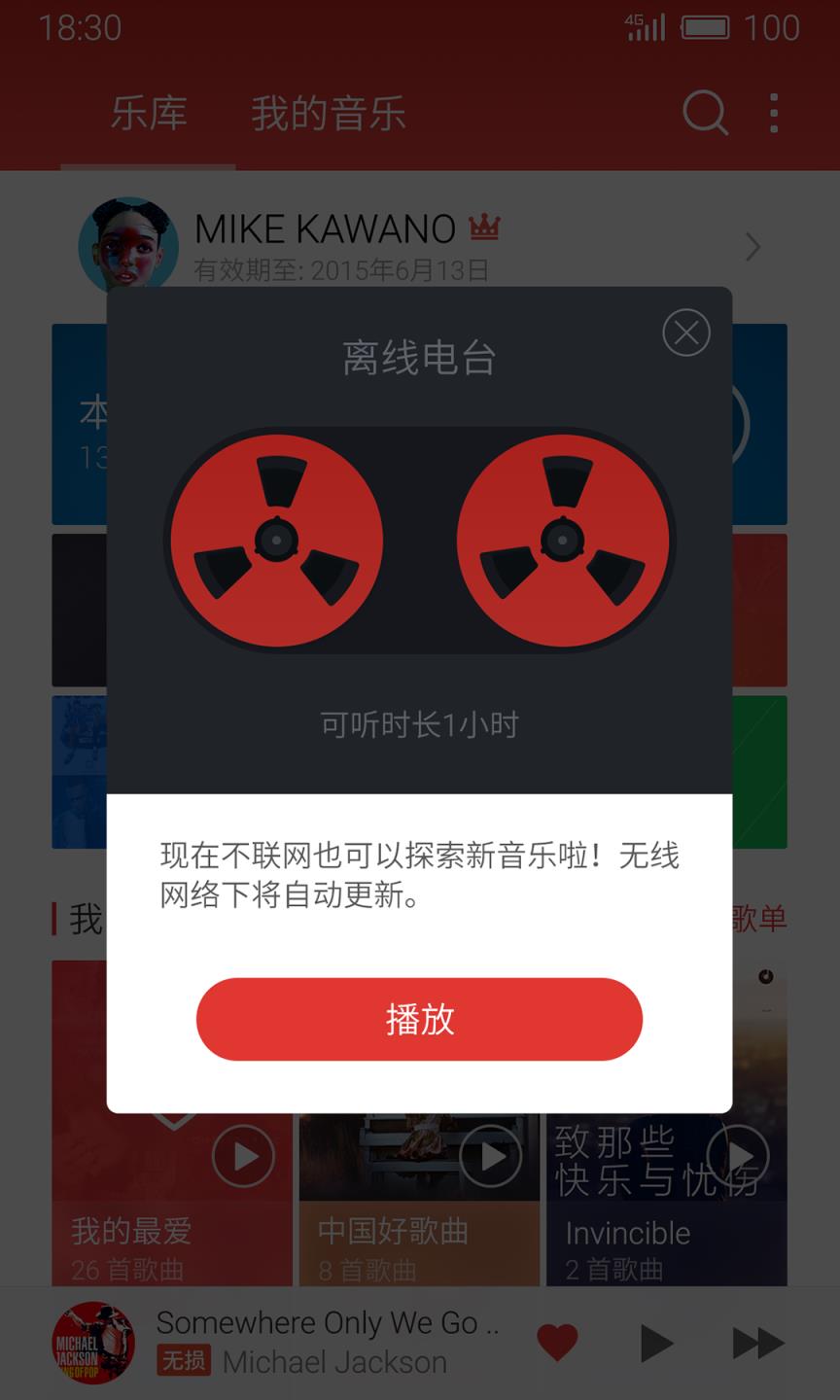Tap the 4G network indicator in status bar

[x=647, y=26]
